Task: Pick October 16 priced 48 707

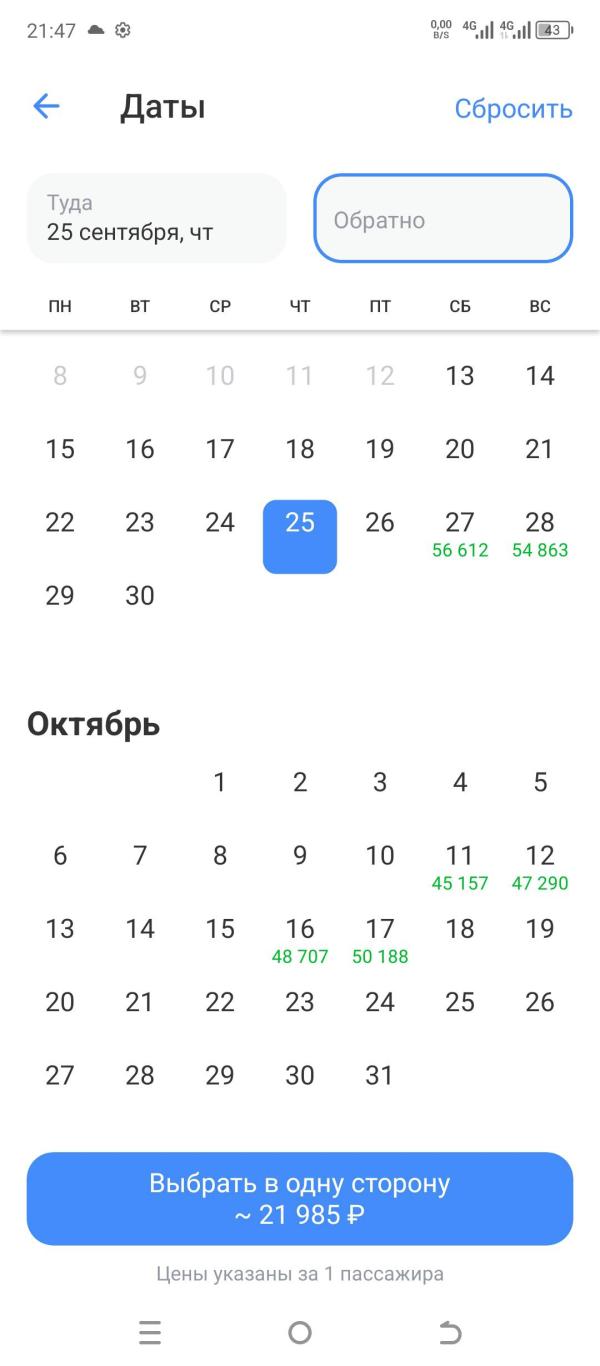Action: [x=300, y=941]
